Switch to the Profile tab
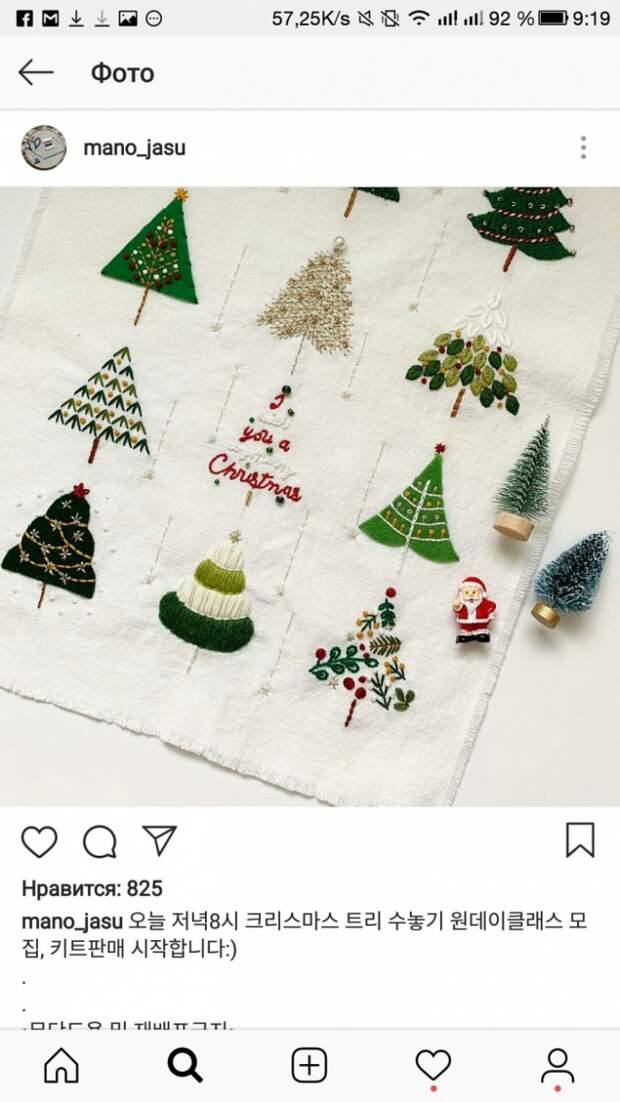 [557, 1065]
